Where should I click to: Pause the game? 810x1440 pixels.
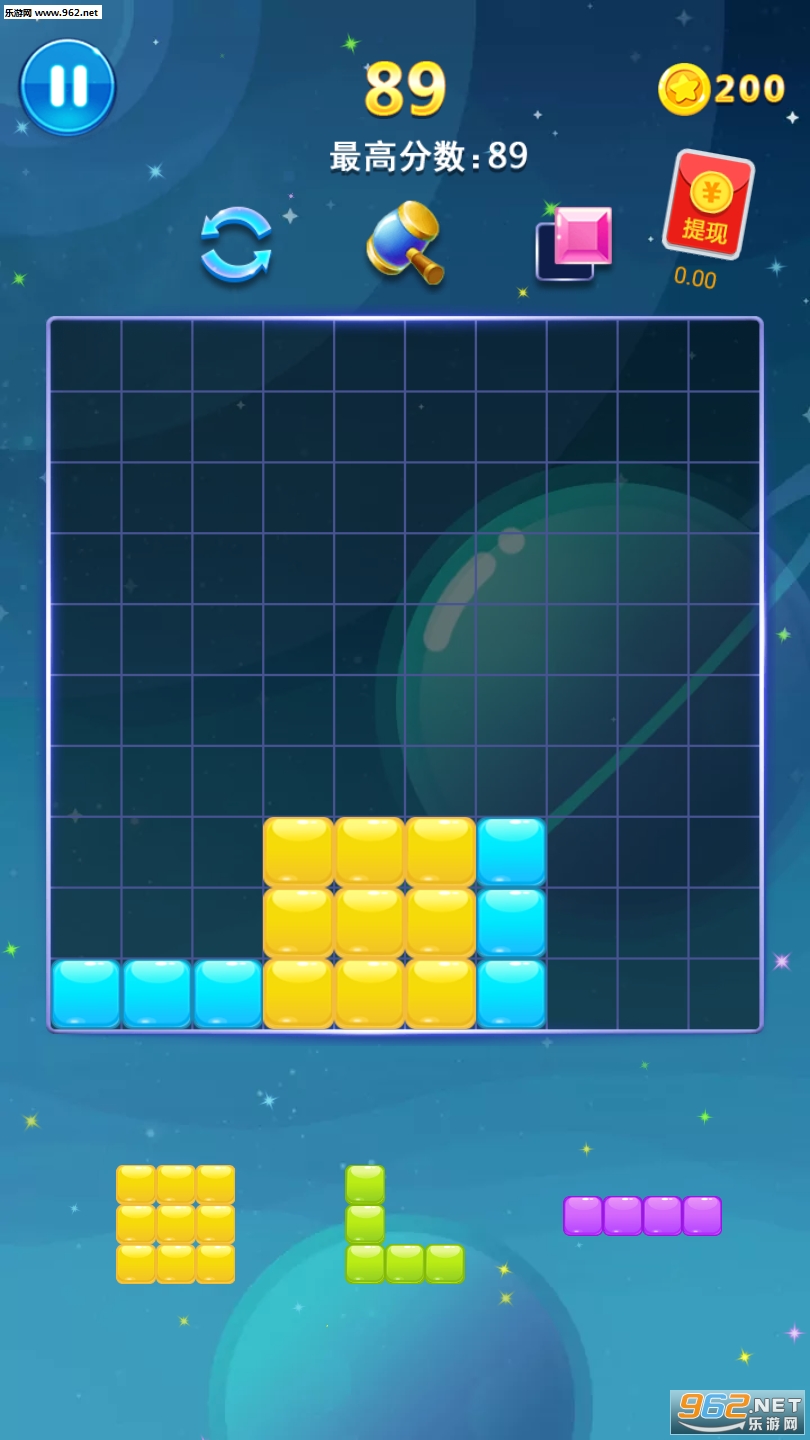68,87
